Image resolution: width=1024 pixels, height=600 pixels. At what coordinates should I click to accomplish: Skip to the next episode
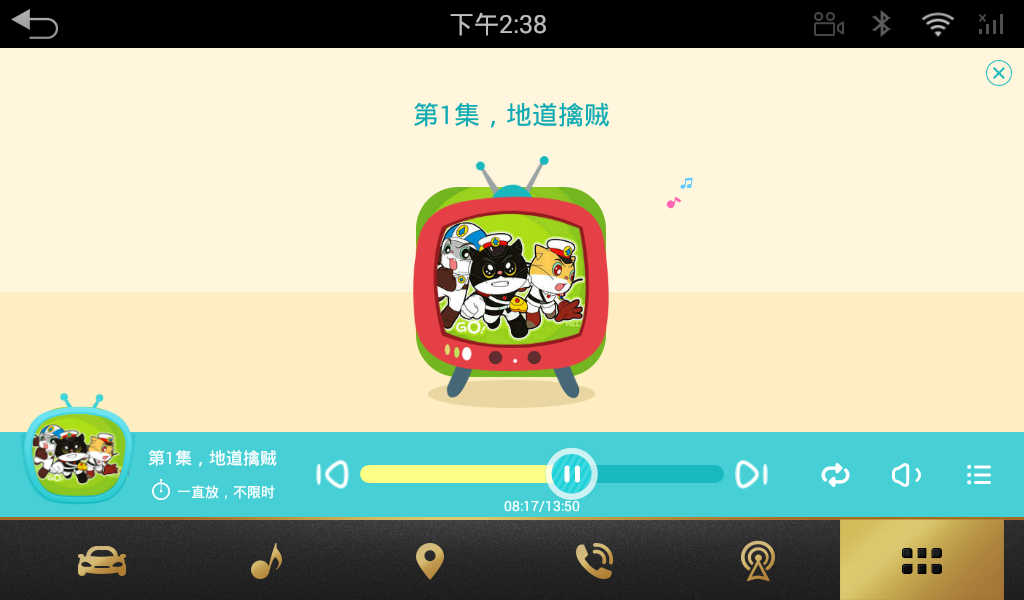coord(750,474)
